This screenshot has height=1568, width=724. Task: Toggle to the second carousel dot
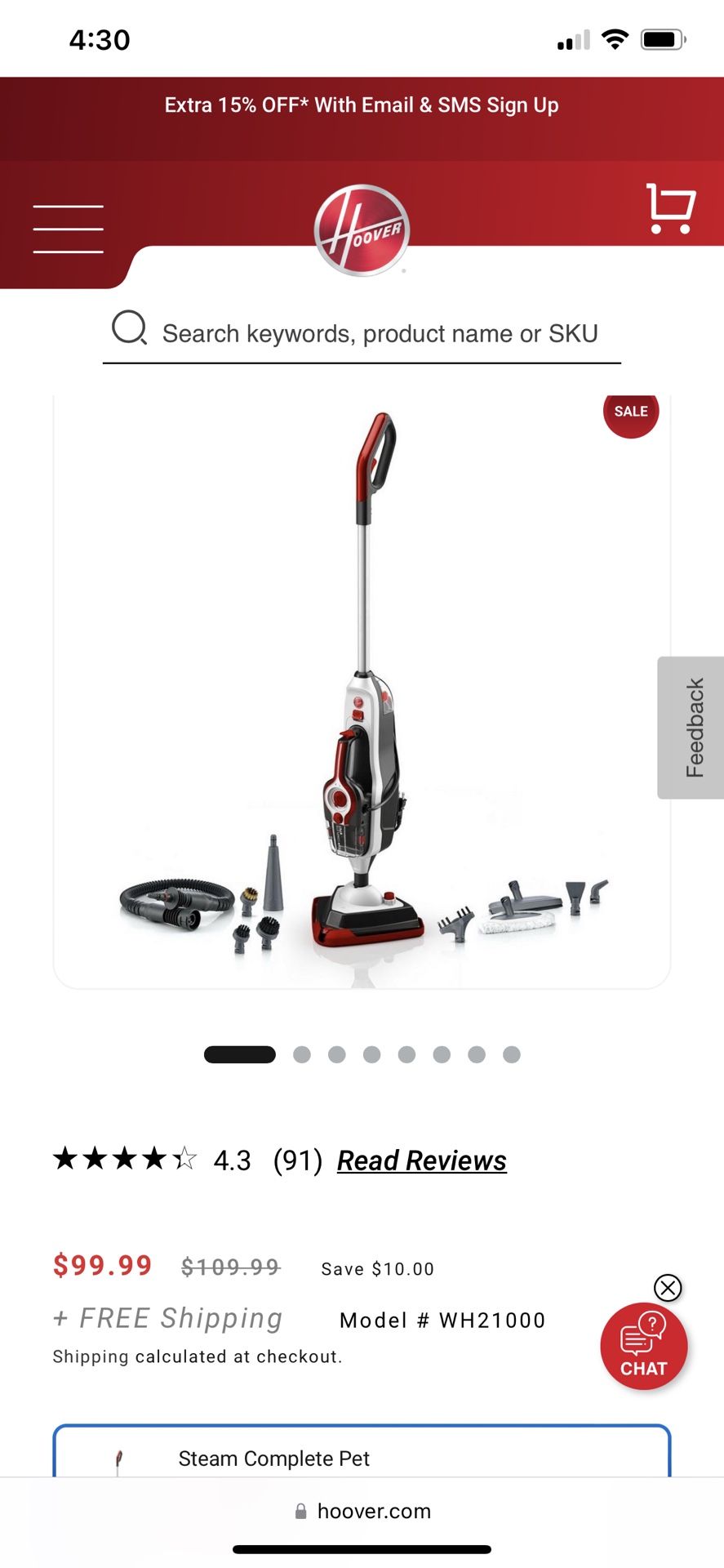(x=301, y=1054)
